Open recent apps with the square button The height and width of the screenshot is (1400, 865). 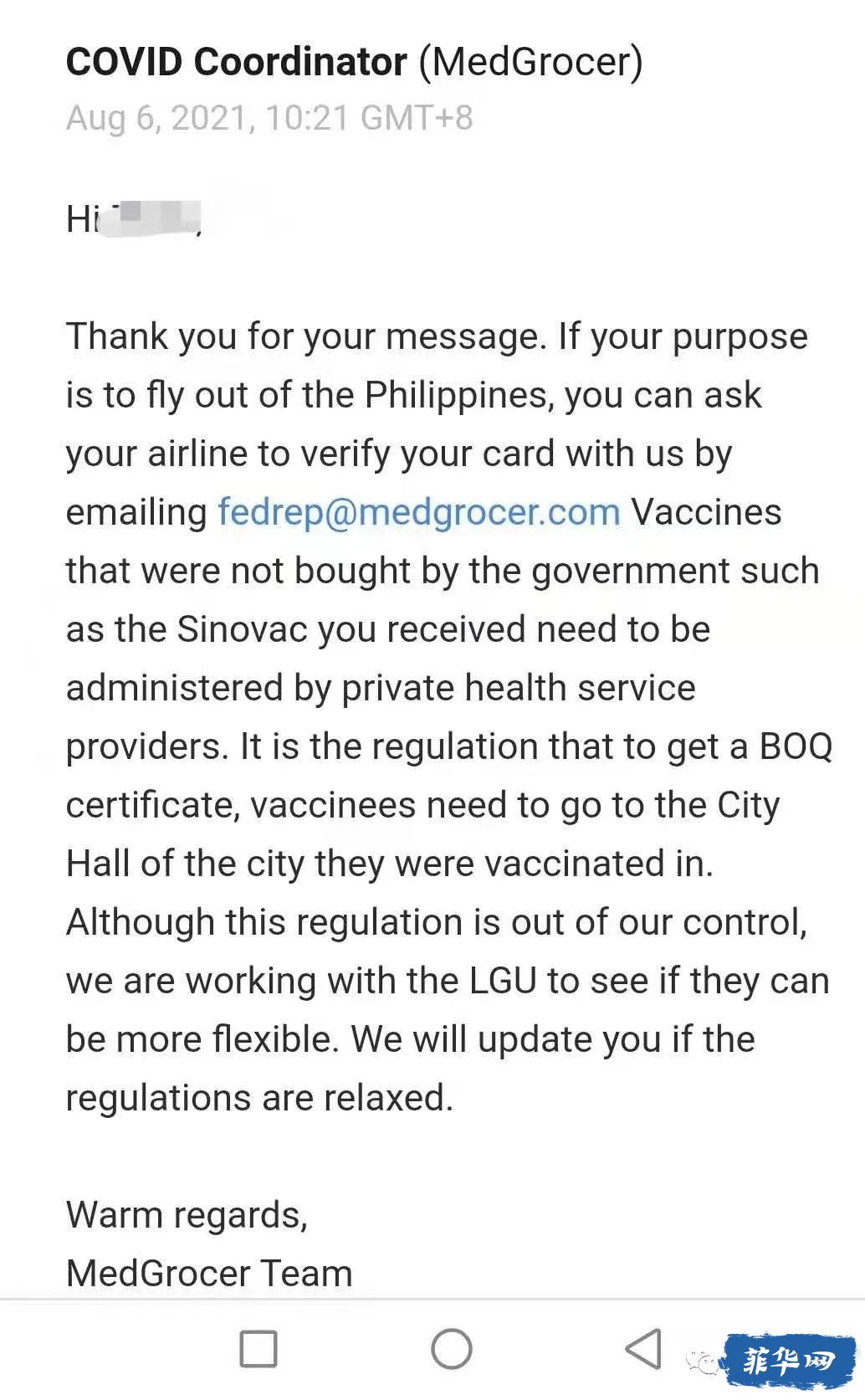(x=258, y=1349)
